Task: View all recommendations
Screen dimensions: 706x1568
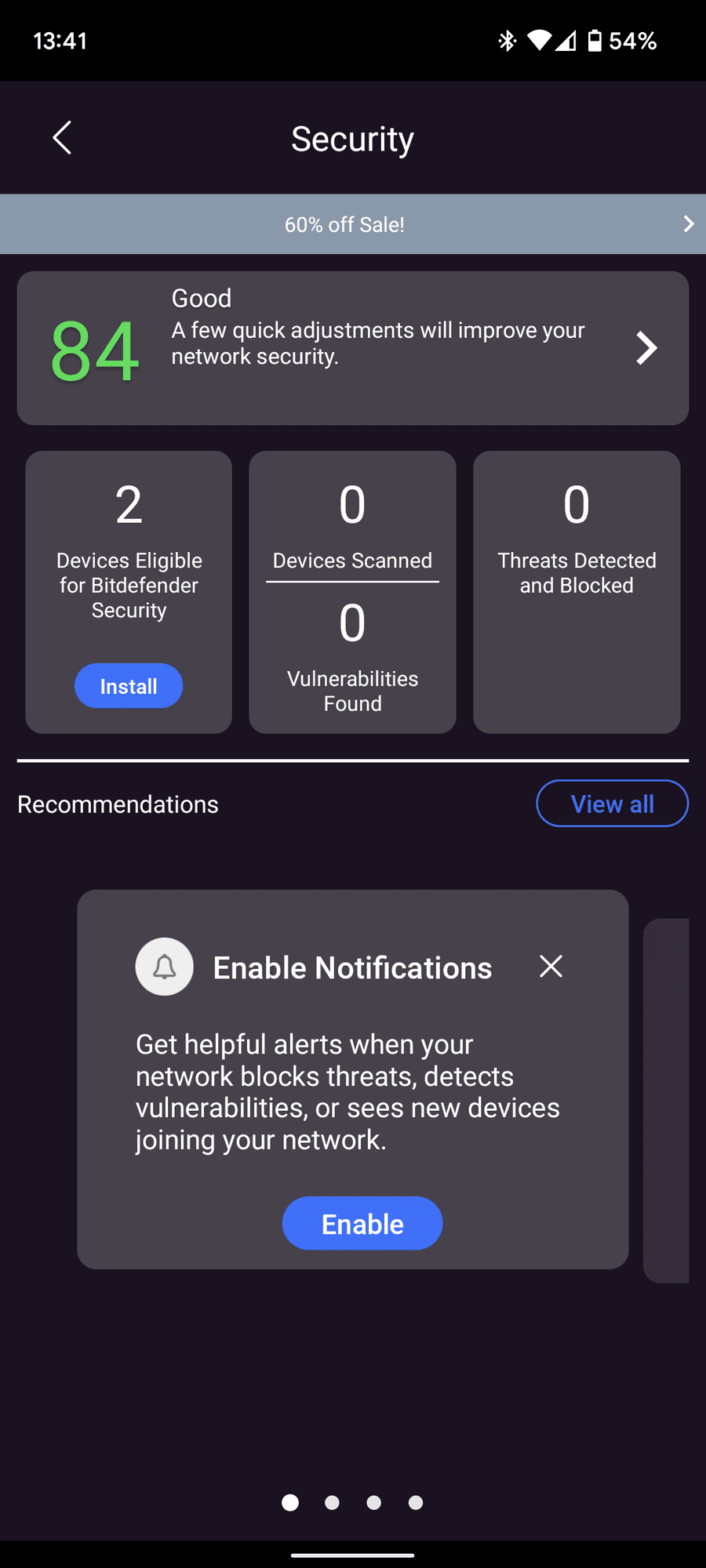Action: point(612,804)
